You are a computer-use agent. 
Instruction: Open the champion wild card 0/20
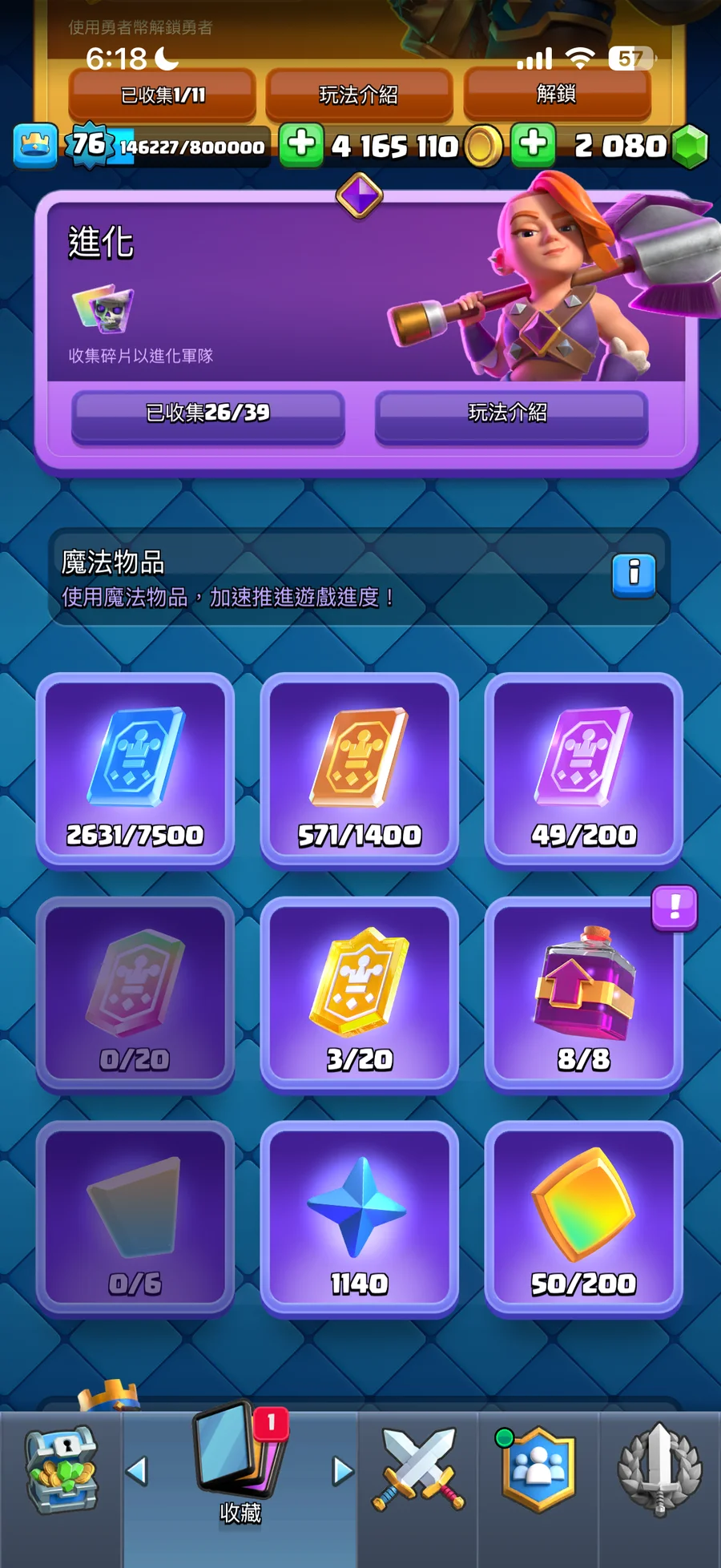coord(135,995)
